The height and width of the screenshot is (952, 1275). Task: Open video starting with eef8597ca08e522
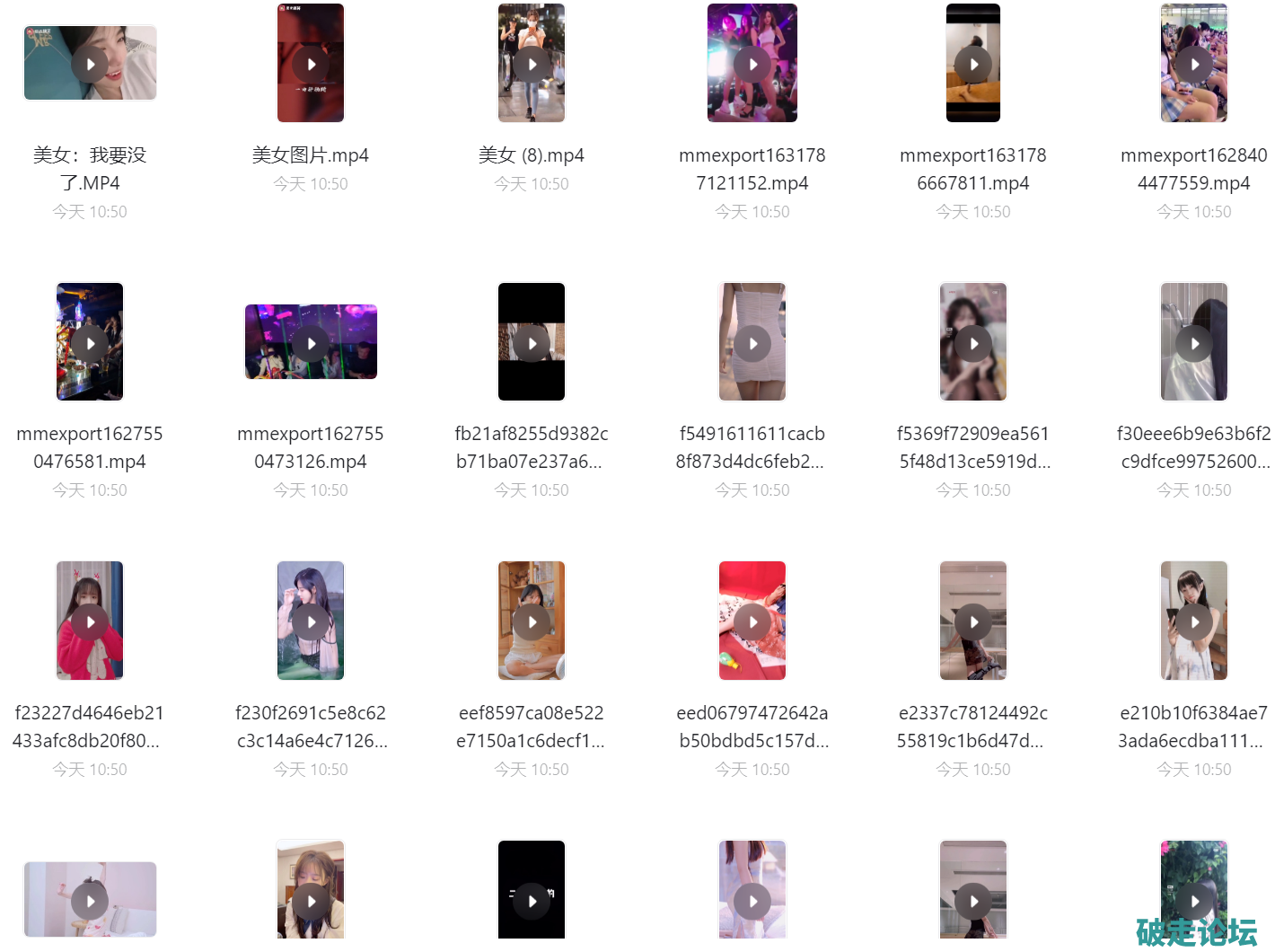click(x=532, y=621)
